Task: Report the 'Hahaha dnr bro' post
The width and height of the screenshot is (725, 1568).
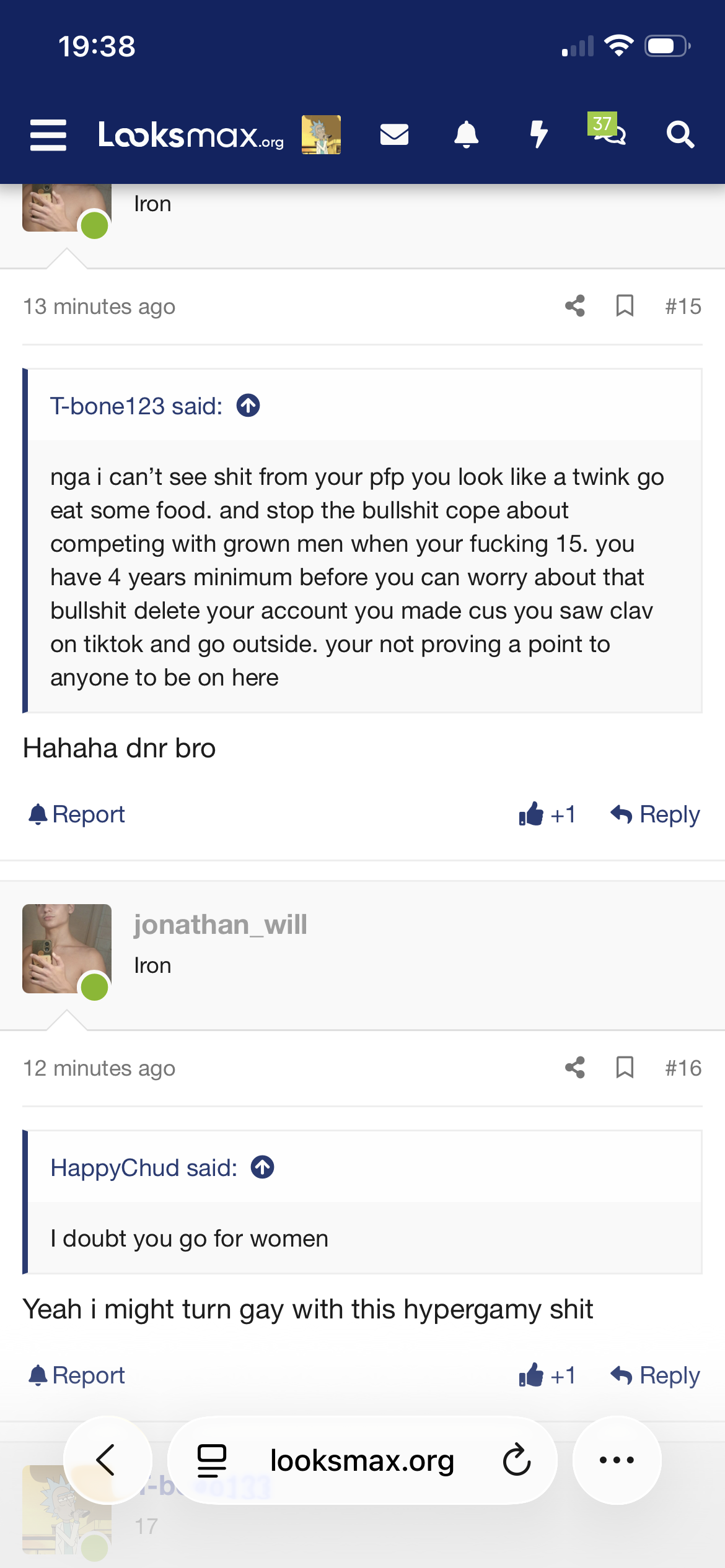Action: pyautogui.click(x=77, y=814)
